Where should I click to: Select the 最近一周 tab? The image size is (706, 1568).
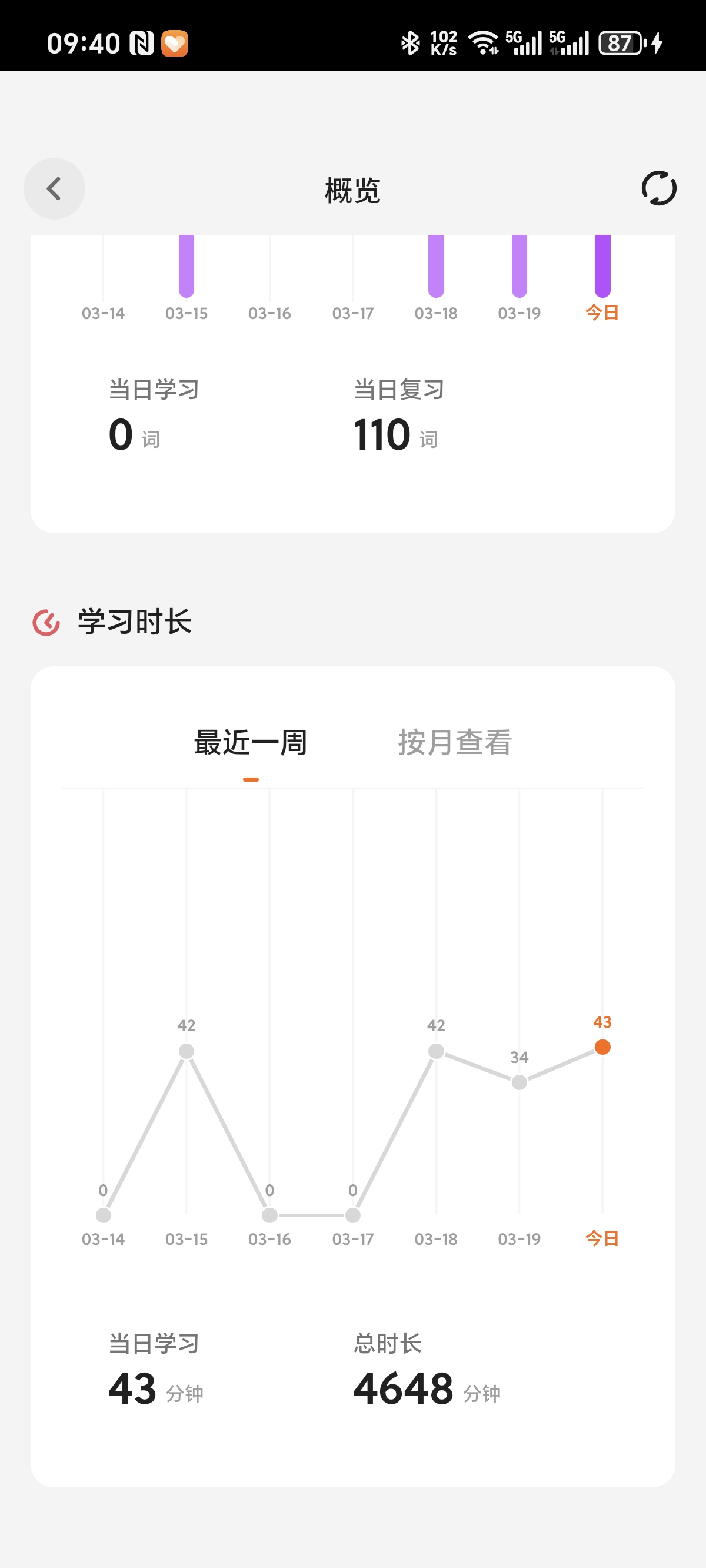[250, 743]
